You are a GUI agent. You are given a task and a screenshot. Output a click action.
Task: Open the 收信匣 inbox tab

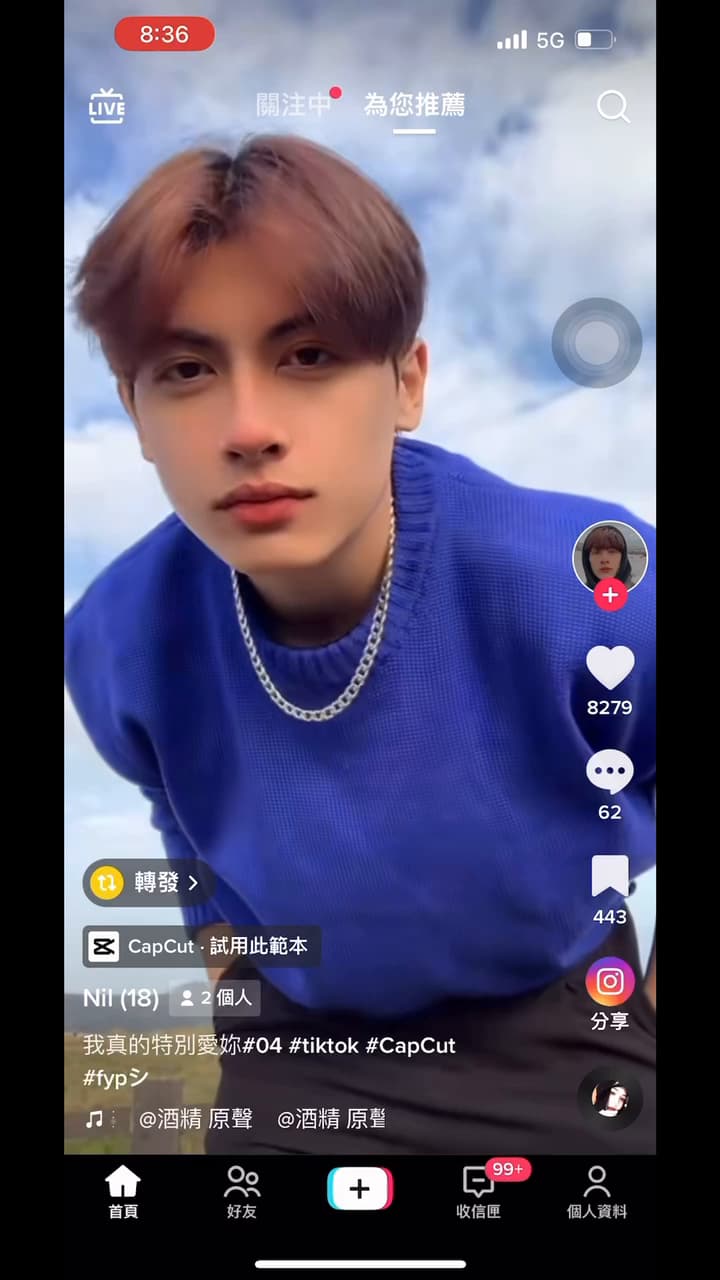478,1192
